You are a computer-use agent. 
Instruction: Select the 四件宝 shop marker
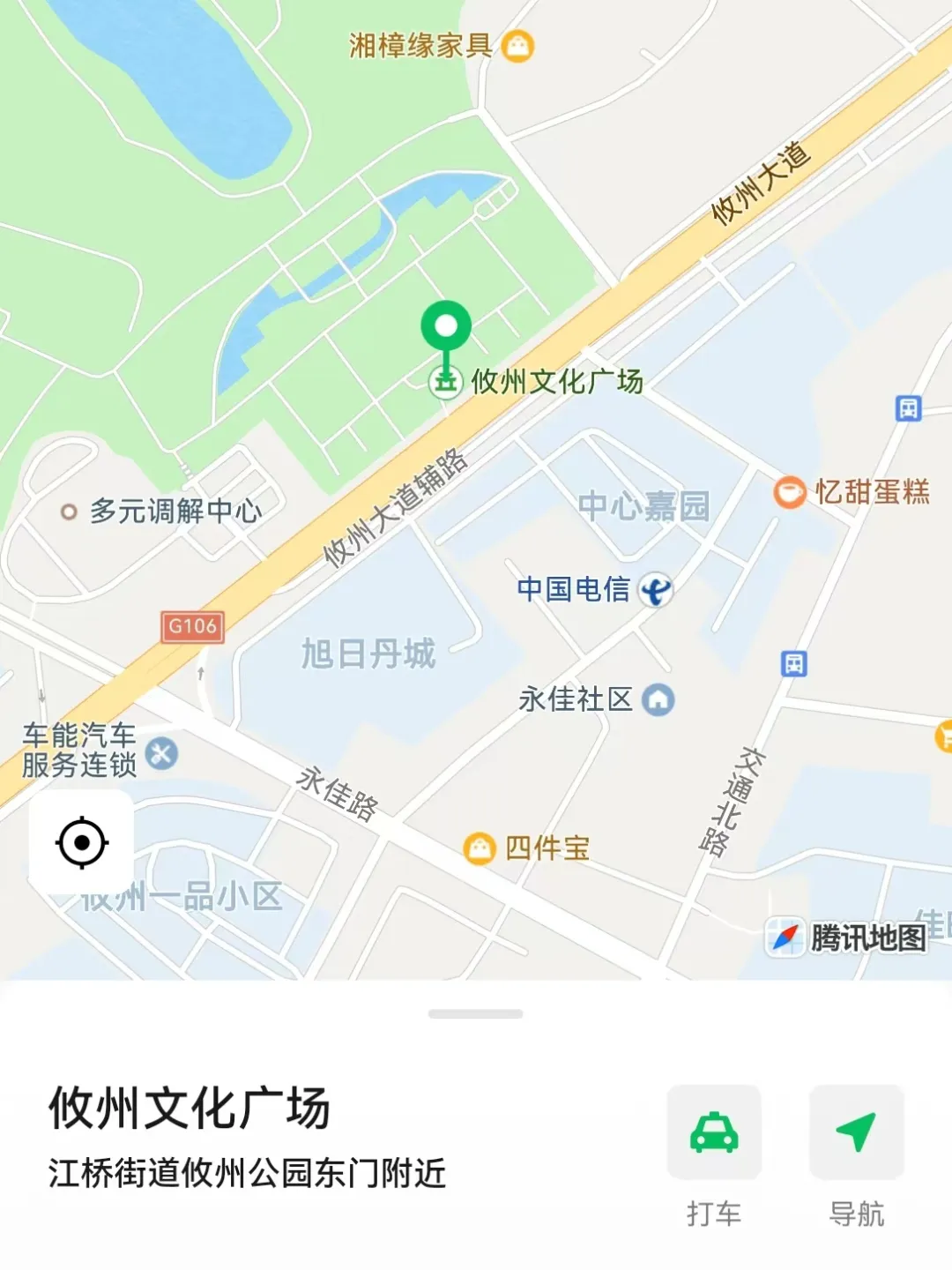pyautogui.click(x=480, y=848)
